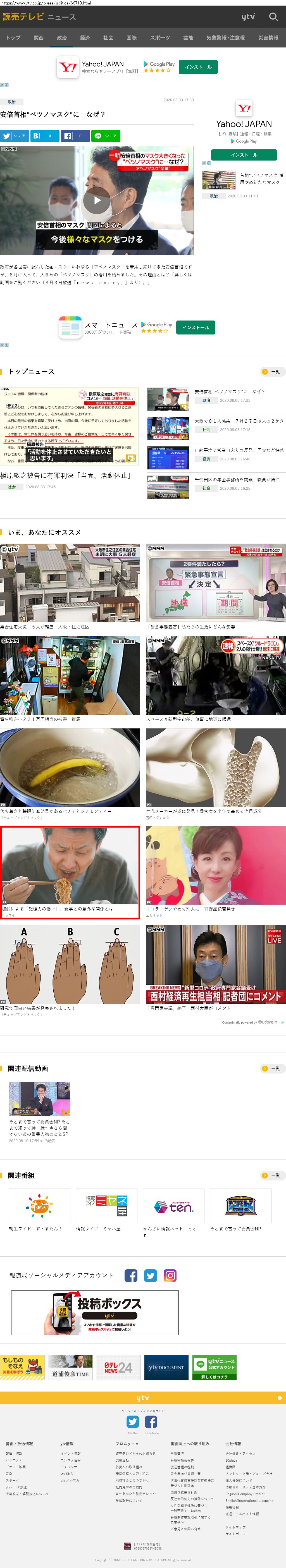Open 大阪で81人感染 news item
This screenshot has width=286, height=1568.
point(239,420)
